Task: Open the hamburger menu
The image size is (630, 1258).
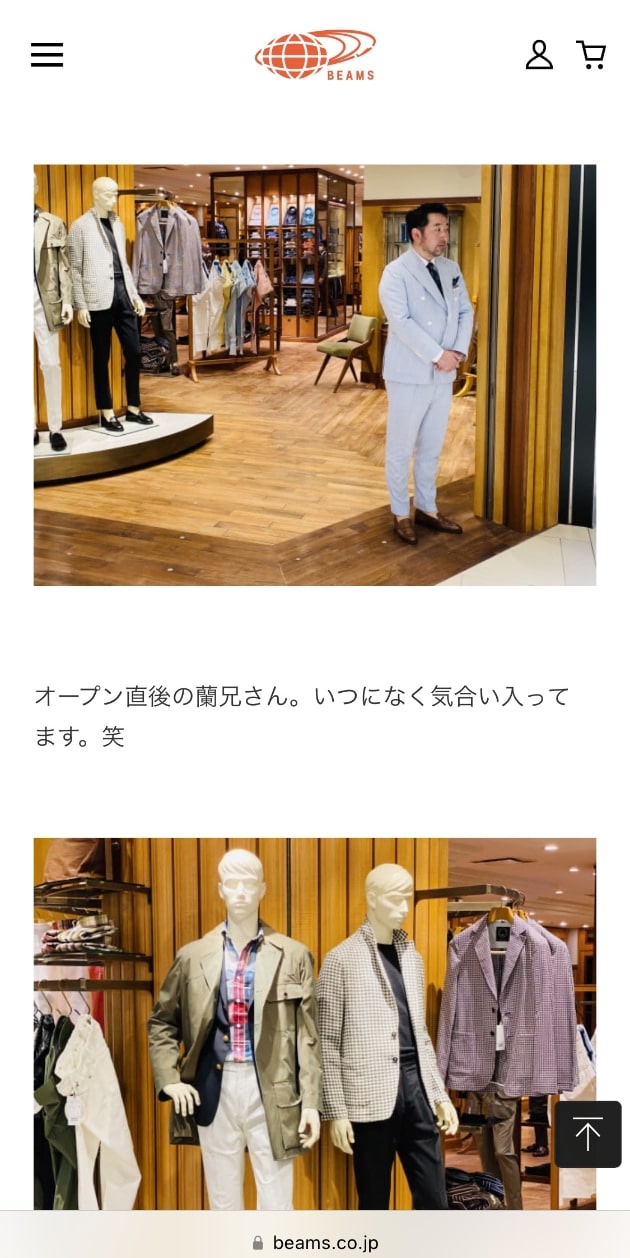Action: (x=47, y=55)
